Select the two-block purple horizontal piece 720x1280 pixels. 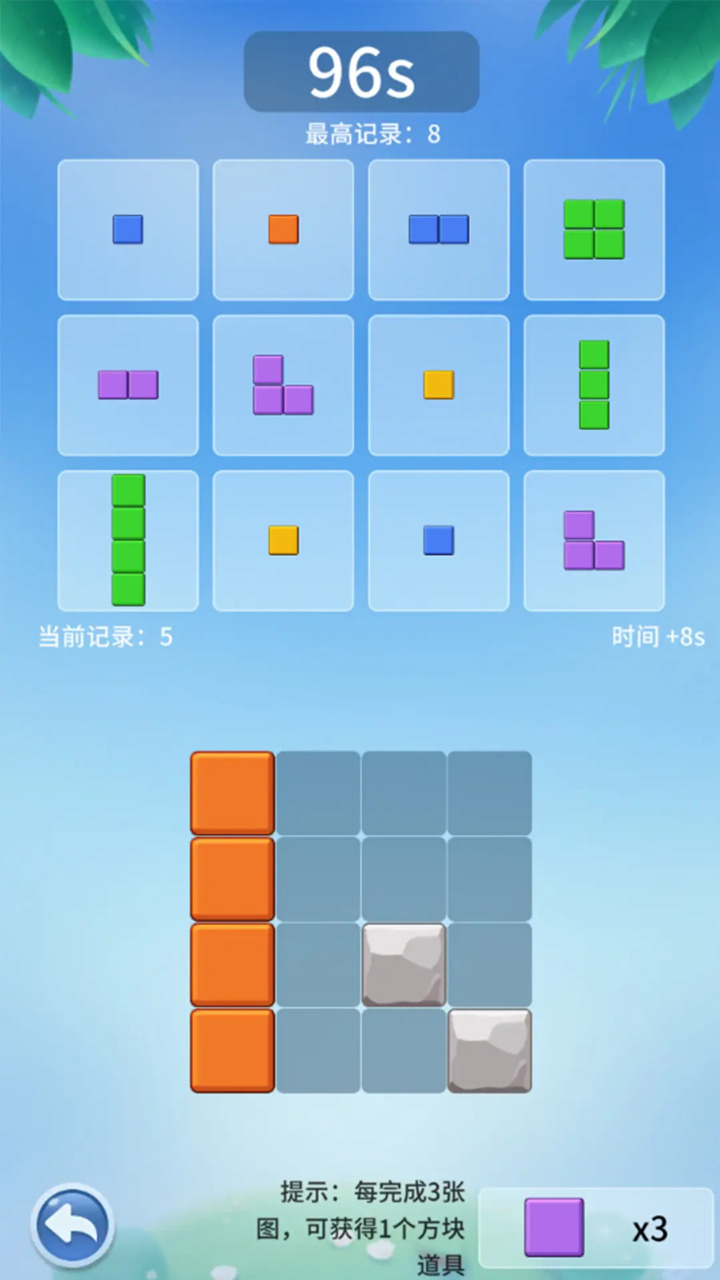[128, 385]
